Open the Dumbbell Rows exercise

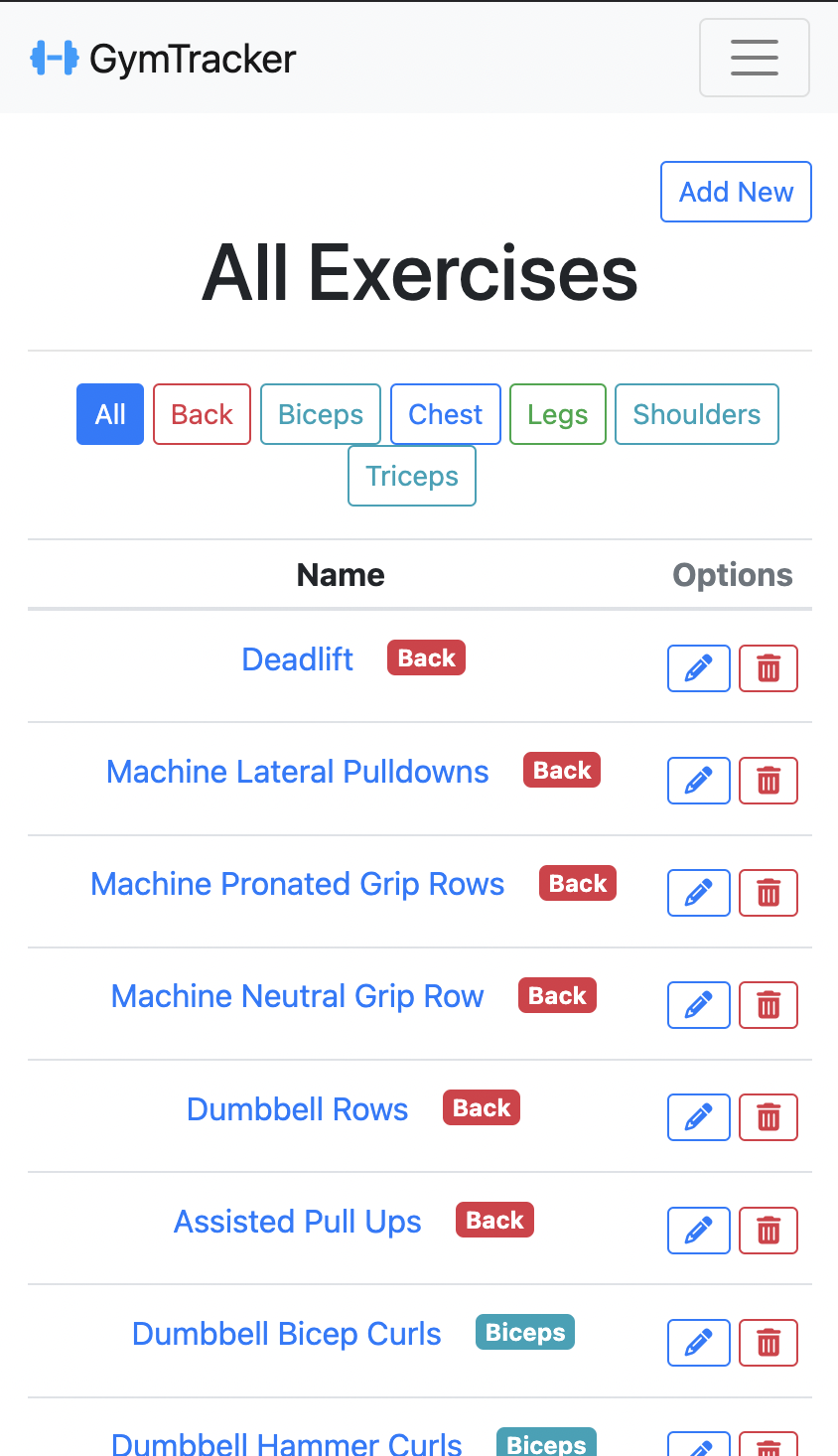click(297, 1109)
